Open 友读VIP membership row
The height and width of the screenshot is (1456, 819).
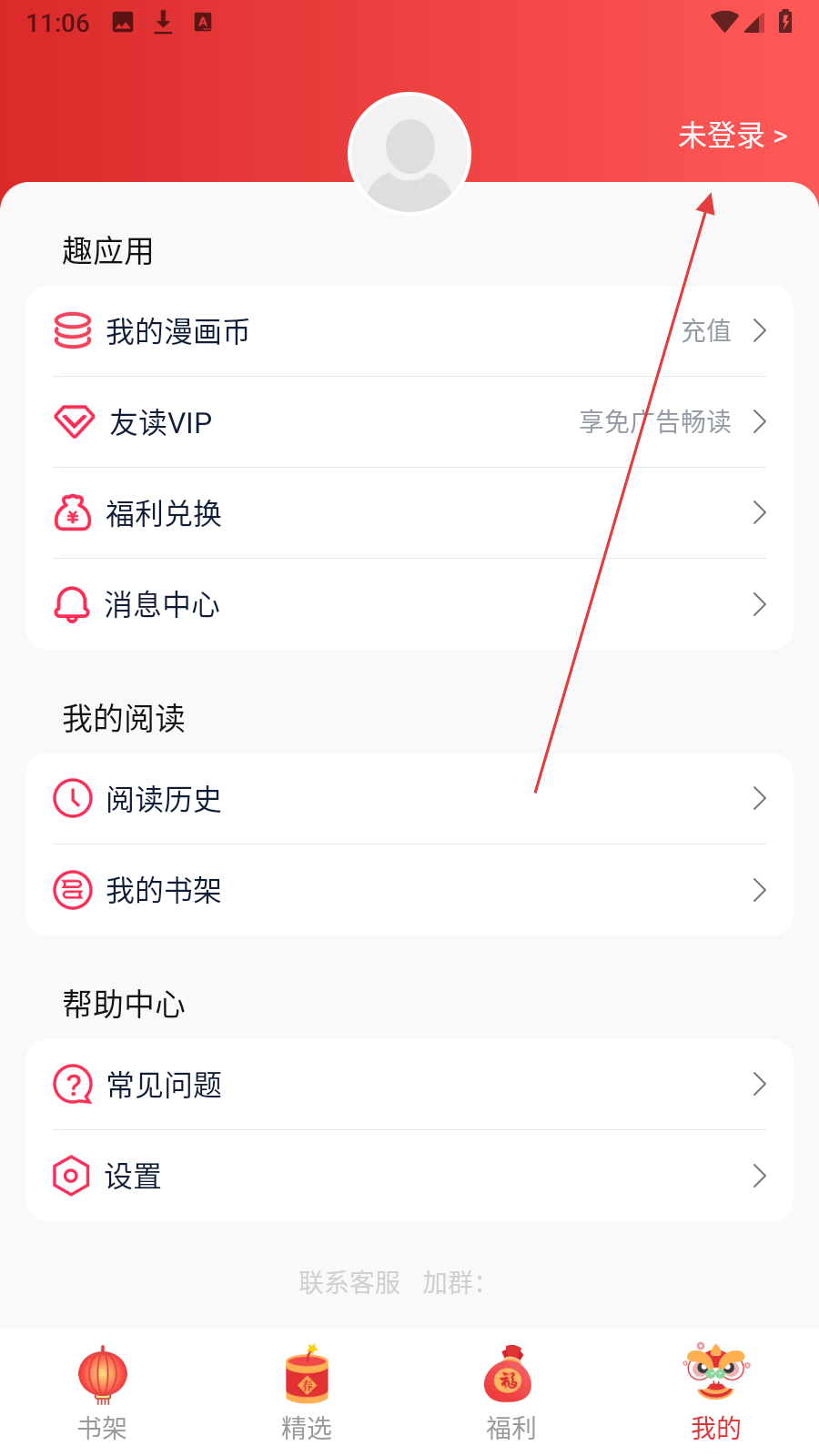409,422
